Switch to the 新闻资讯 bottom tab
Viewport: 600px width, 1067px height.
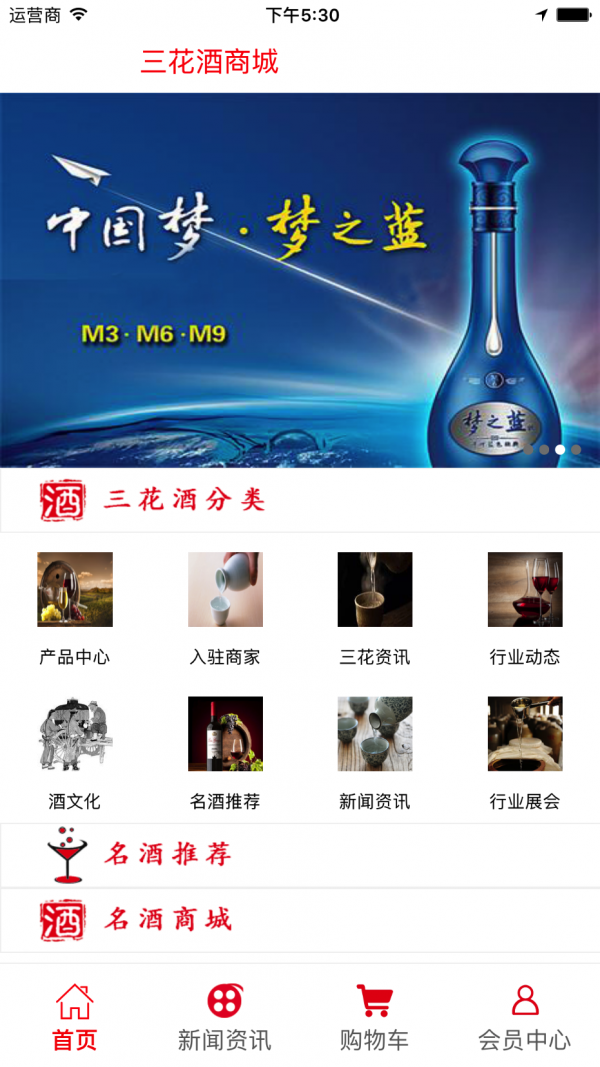(x=225, y=1017)
